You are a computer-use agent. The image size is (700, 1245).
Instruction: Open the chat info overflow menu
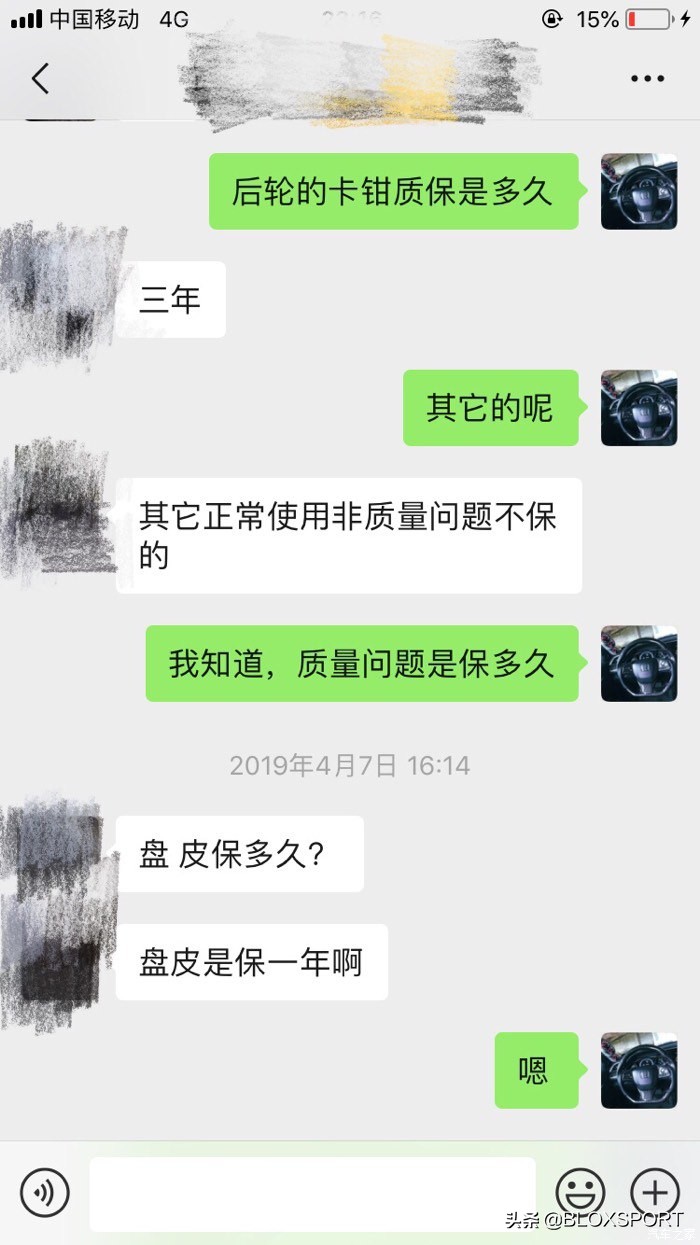pos(647,79)
